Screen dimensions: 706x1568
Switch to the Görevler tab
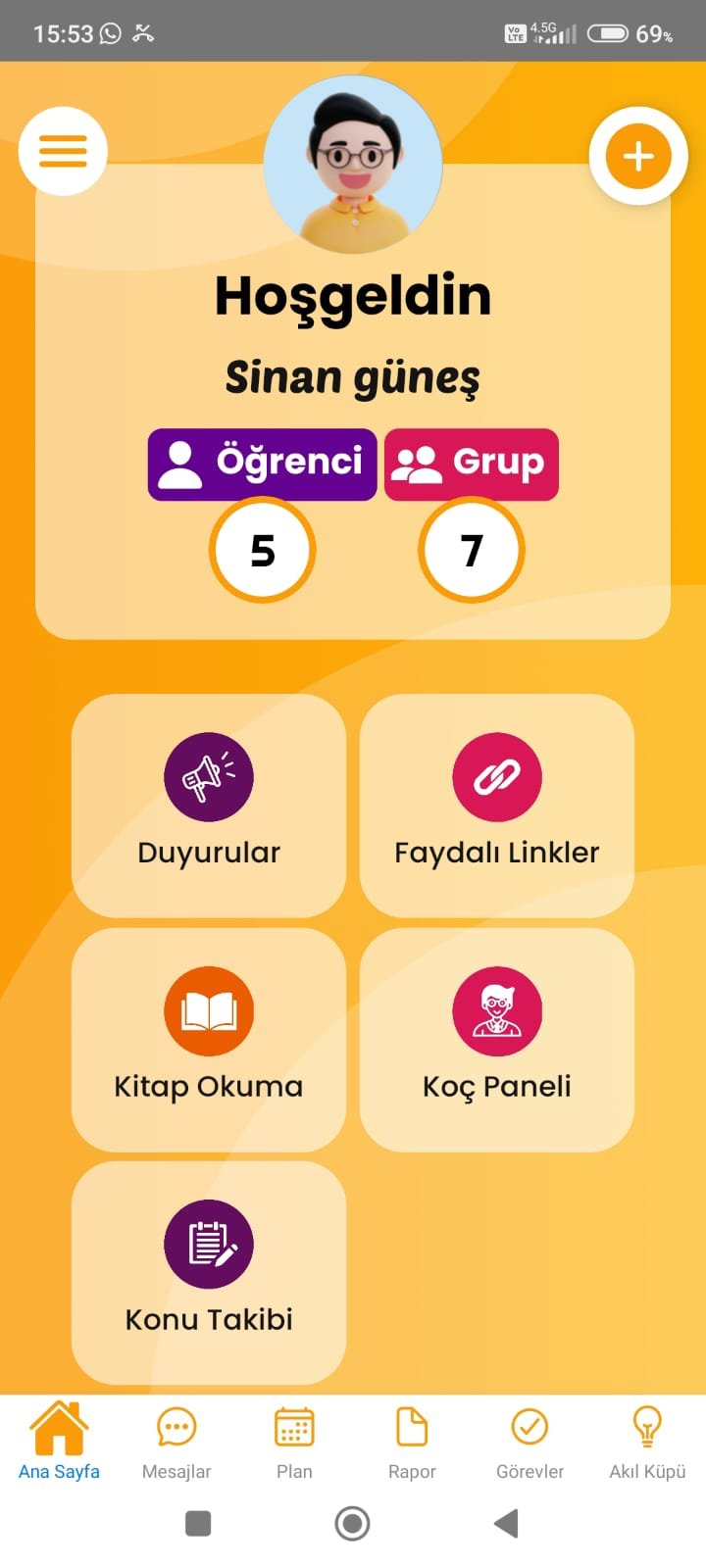pos(529,1441)
